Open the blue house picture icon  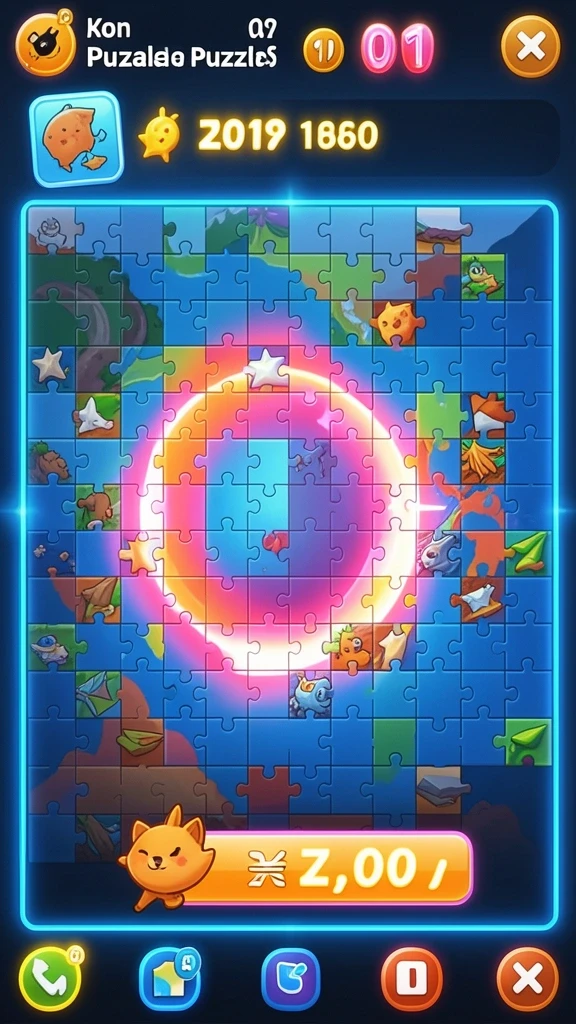pos(169,978)
